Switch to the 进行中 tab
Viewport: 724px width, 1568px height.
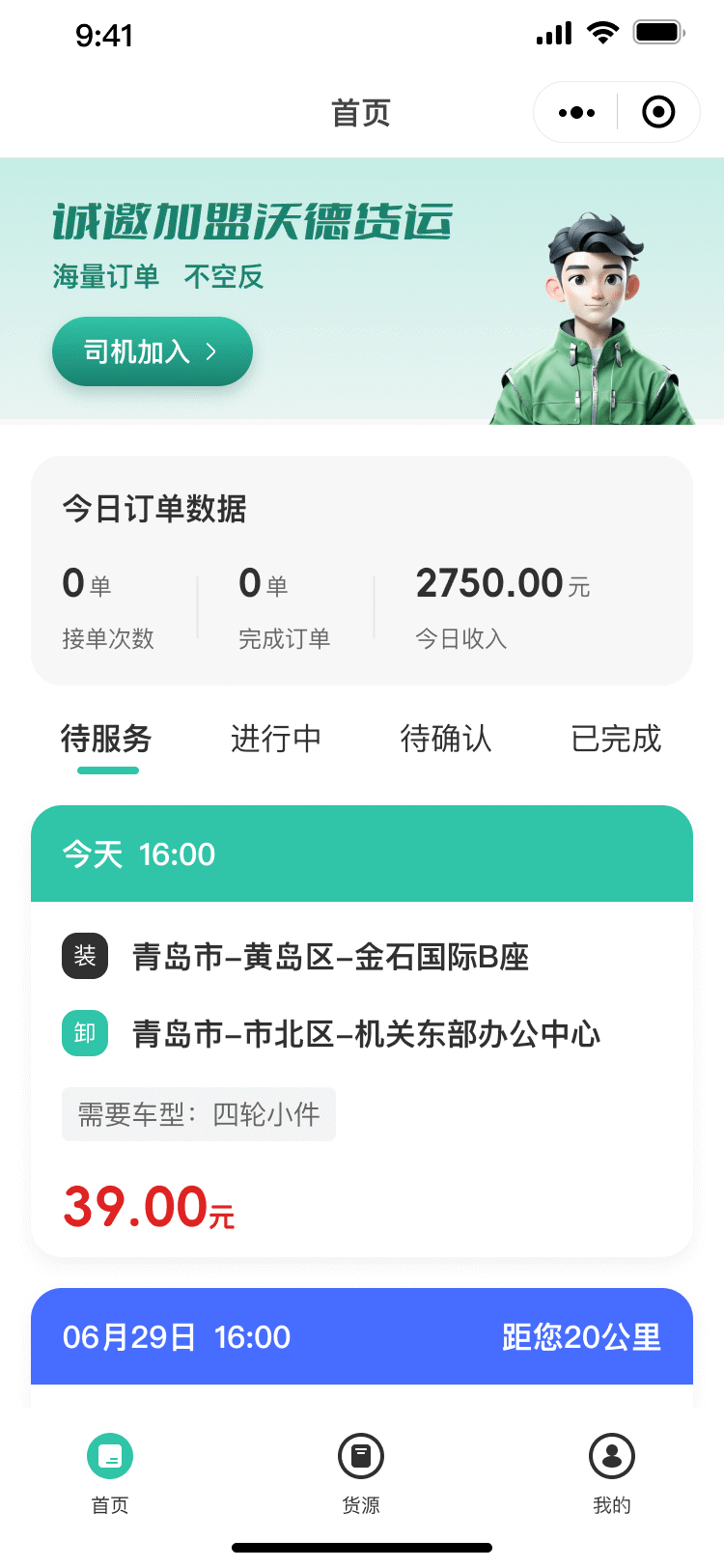click(x=276, y=740)
